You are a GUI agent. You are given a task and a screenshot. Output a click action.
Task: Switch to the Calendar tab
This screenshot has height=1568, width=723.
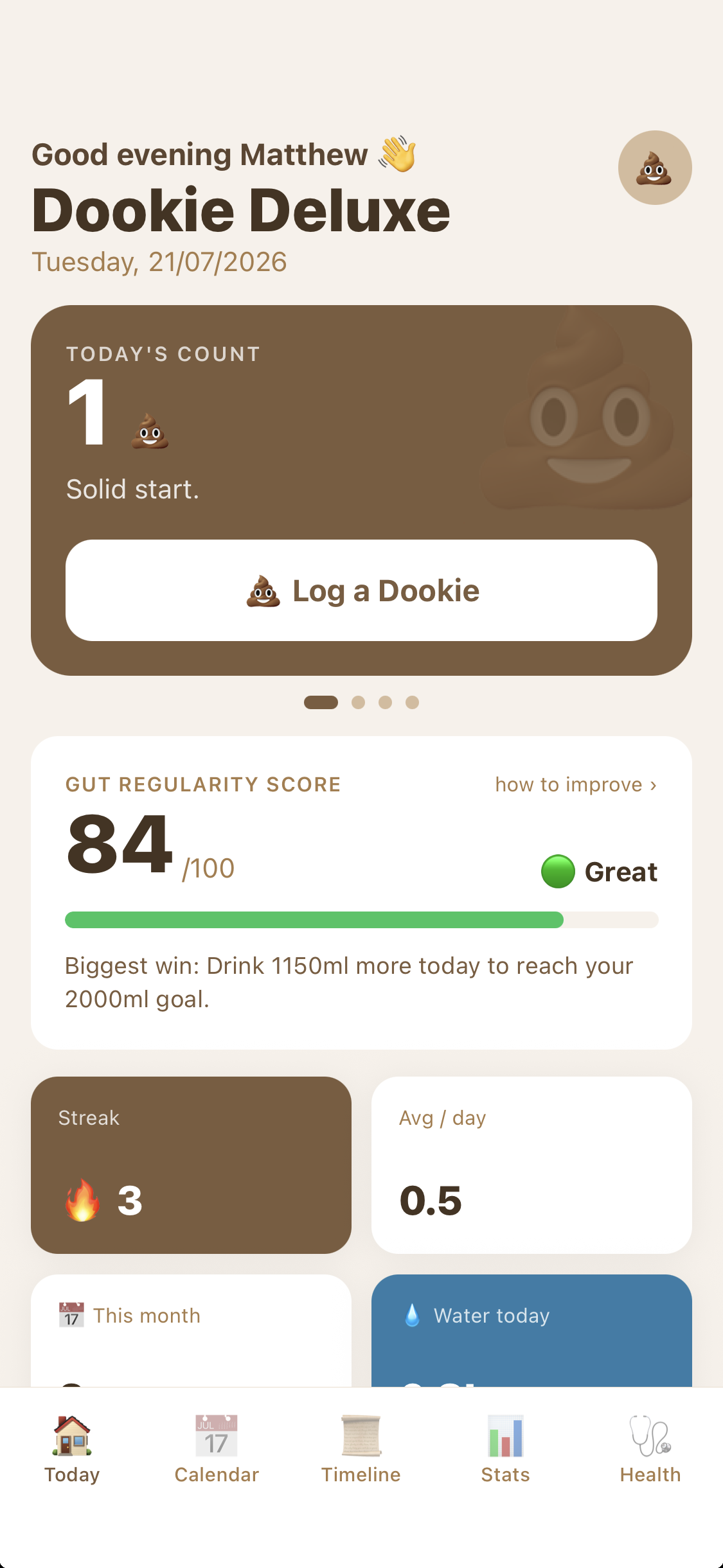pos(217,1449)
